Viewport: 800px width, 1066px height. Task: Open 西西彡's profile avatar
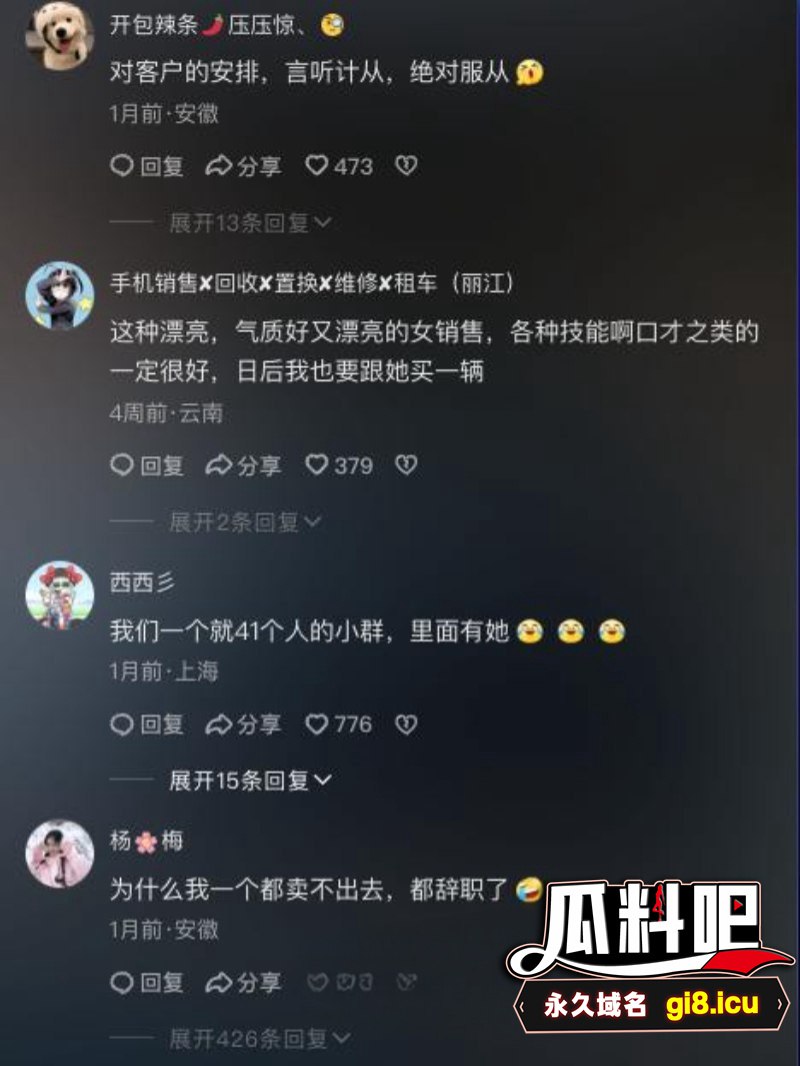(x=59, y=595)
